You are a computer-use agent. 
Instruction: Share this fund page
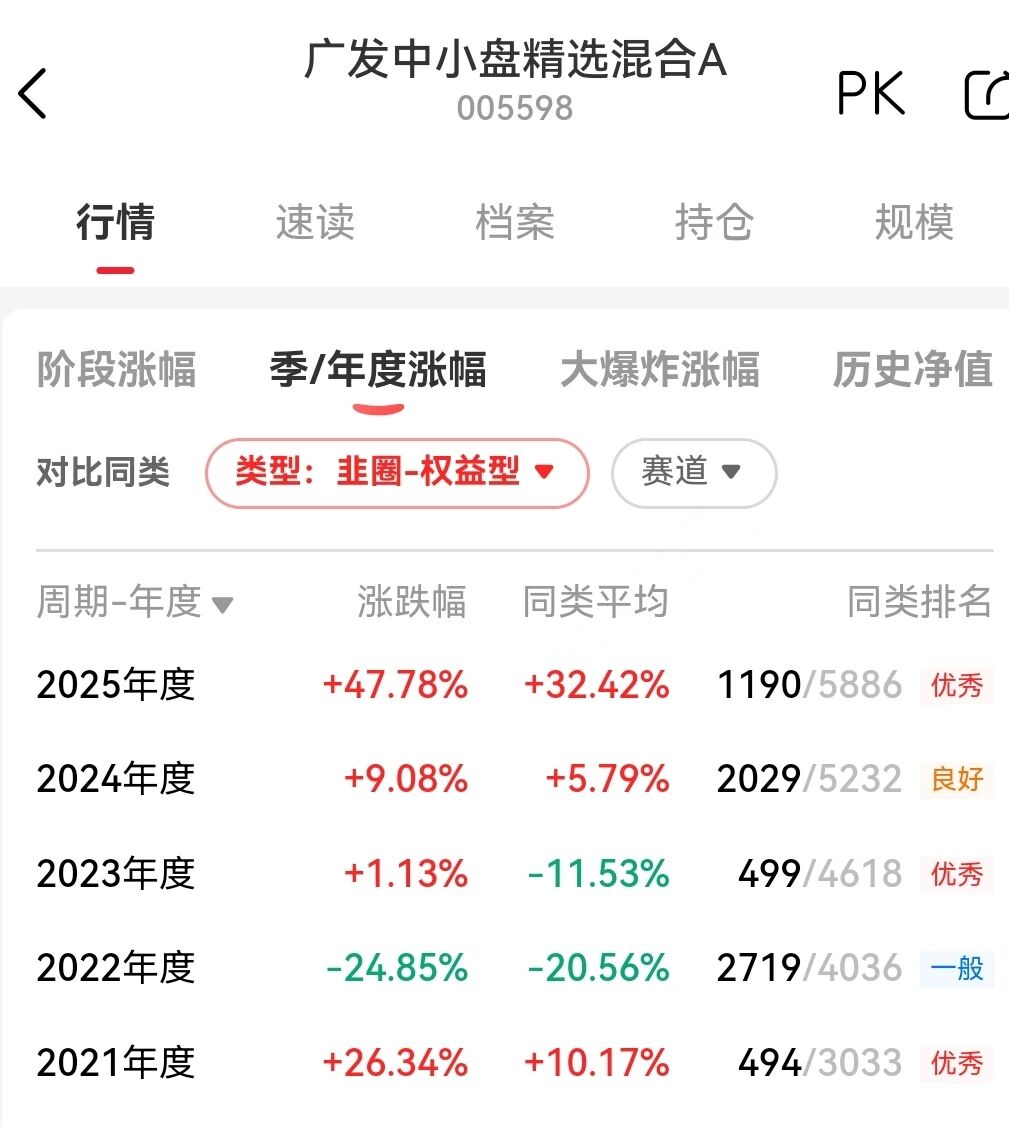click(x=987, y=95)
